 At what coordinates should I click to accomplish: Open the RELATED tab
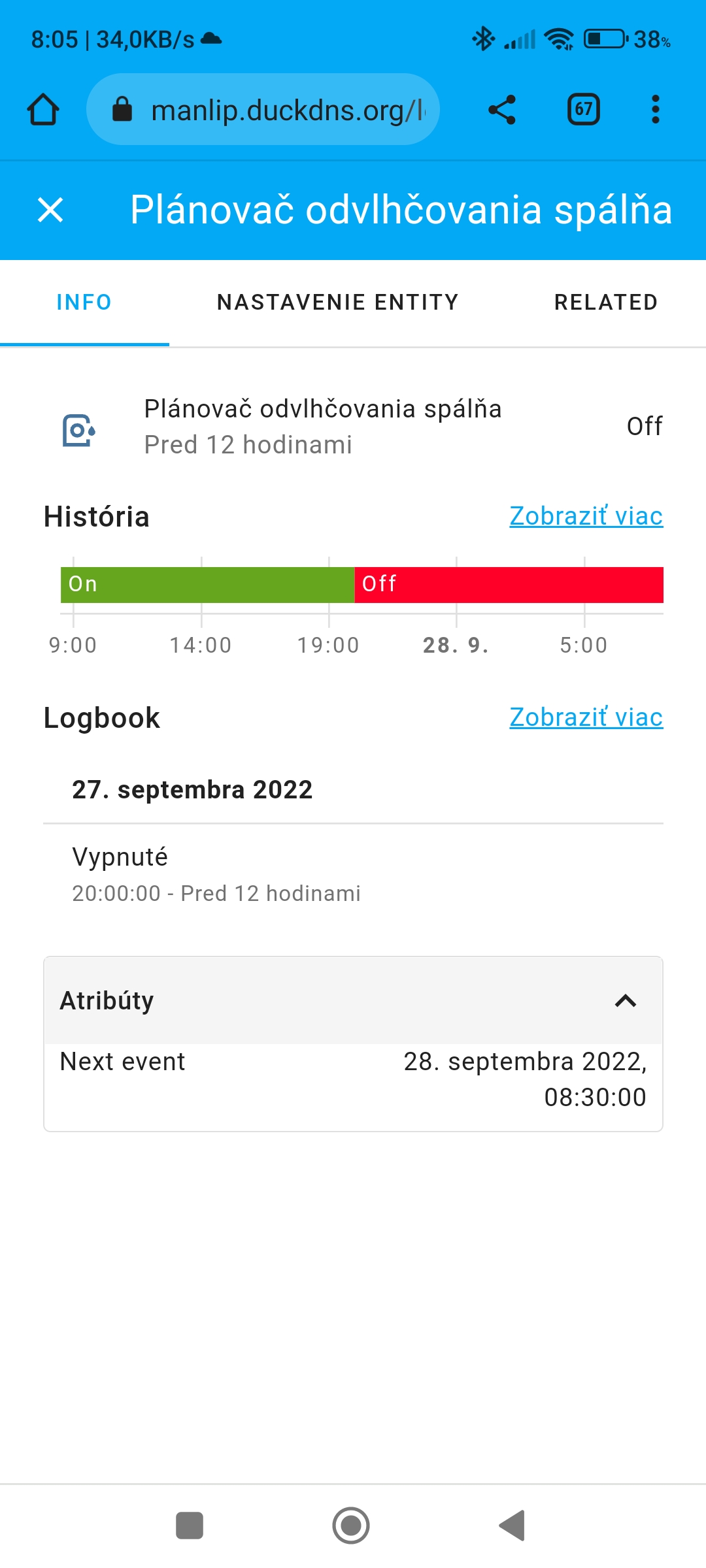point(605,302)
